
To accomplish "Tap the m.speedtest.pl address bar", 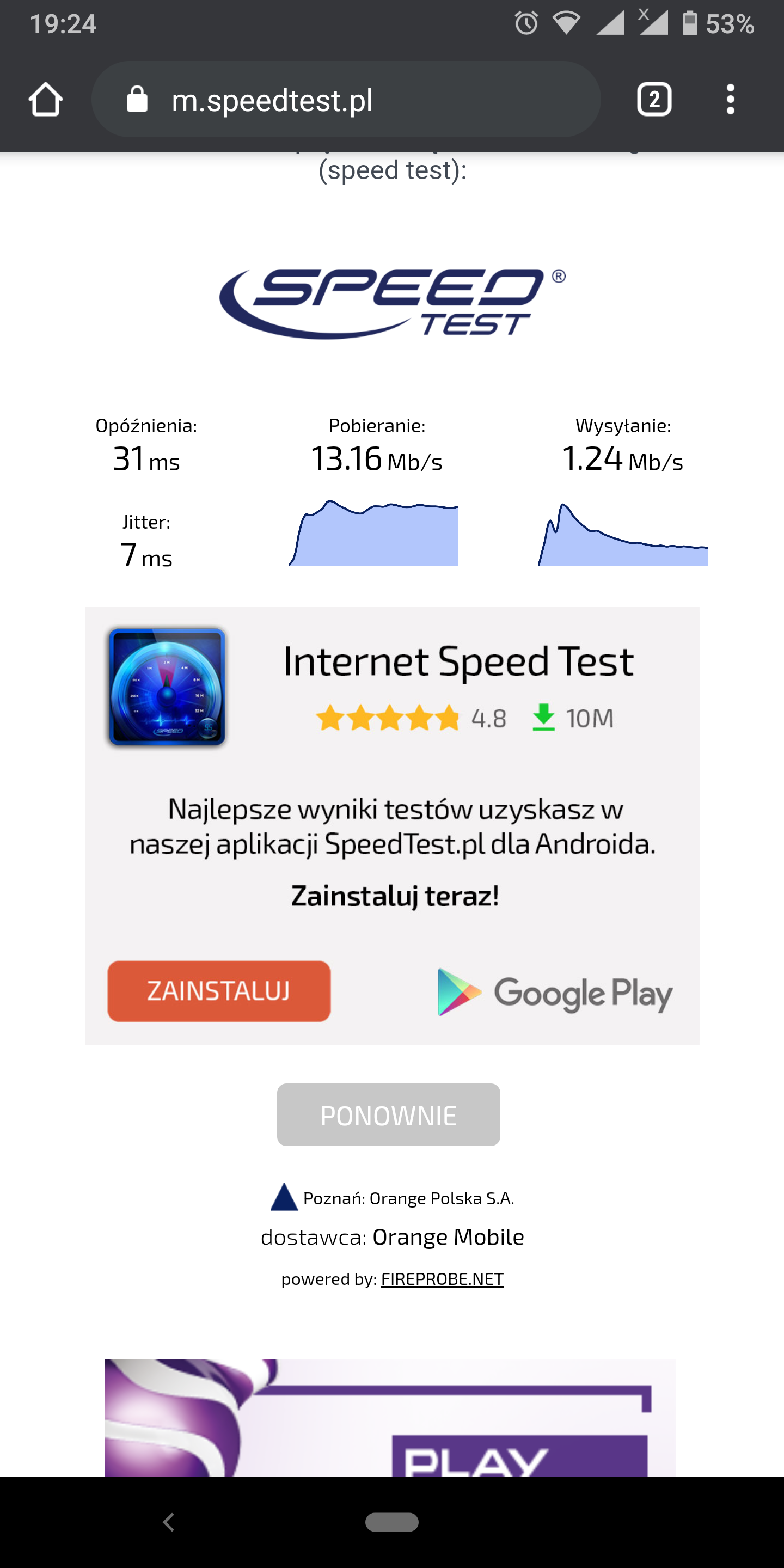I will [x=346, y=99].
